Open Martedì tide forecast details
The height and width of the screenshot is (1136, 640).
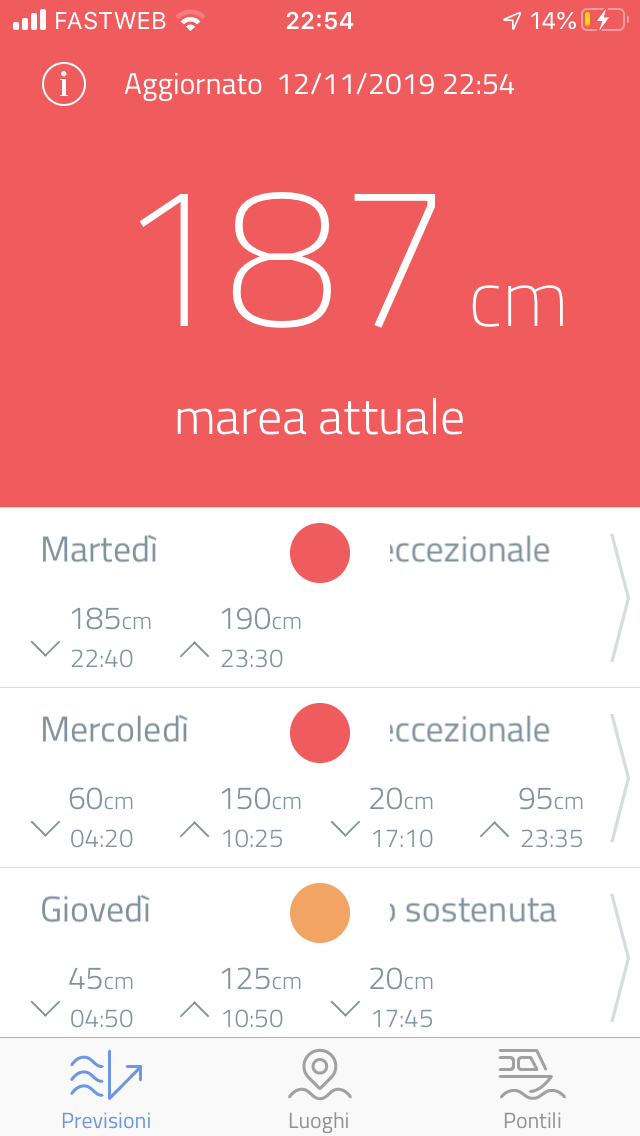(320, 598)
